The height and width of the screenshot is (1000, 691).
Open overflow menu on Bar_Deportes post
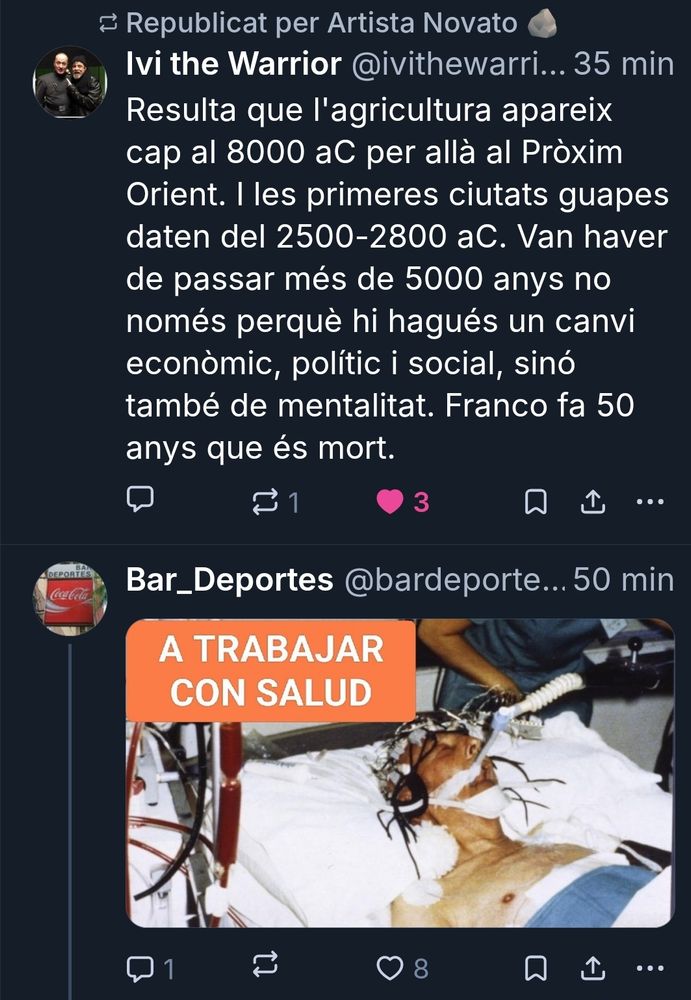coord(650,968)
